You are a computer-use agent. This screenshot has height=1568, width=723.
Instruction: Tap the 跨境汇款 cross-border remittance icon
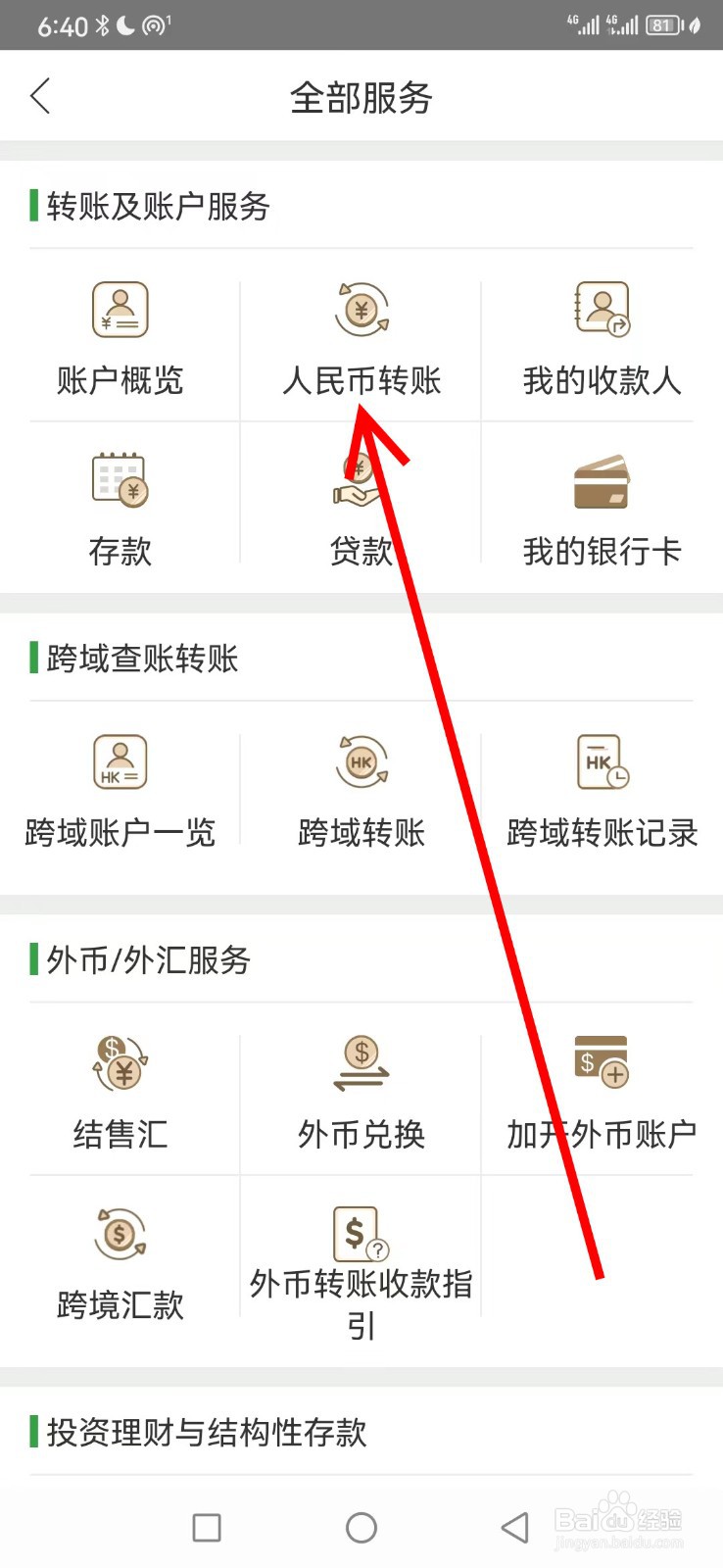[120, 1264]
